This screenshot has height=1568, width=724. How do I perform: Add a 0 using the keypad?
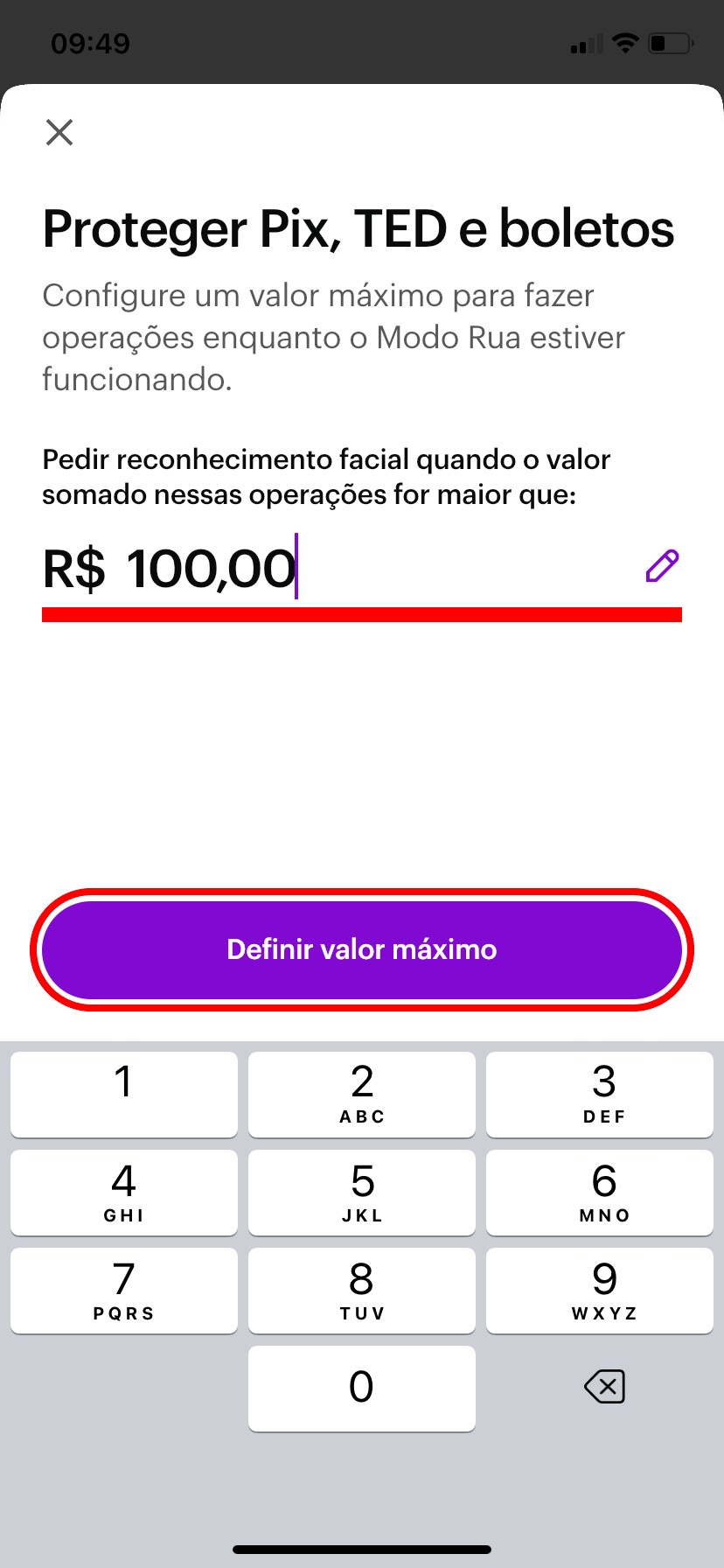point(362,1388)
